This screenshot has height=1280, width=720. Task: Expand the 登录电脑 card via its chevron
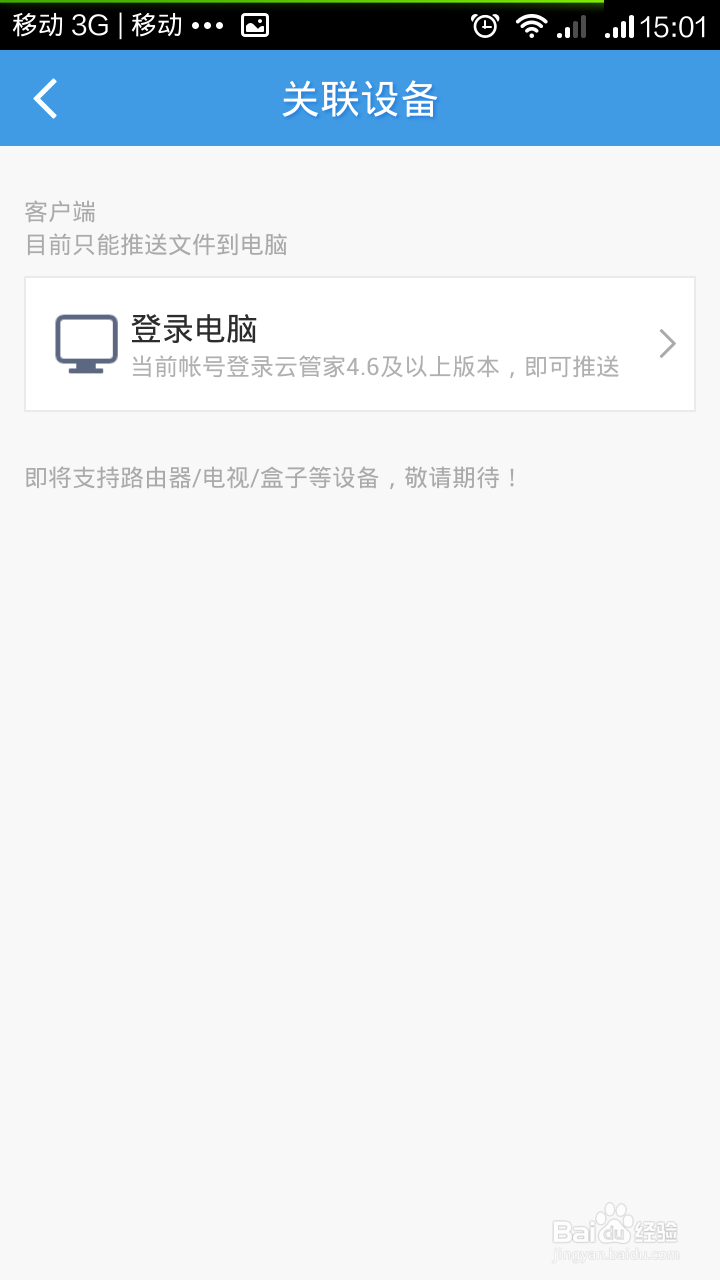666,343
